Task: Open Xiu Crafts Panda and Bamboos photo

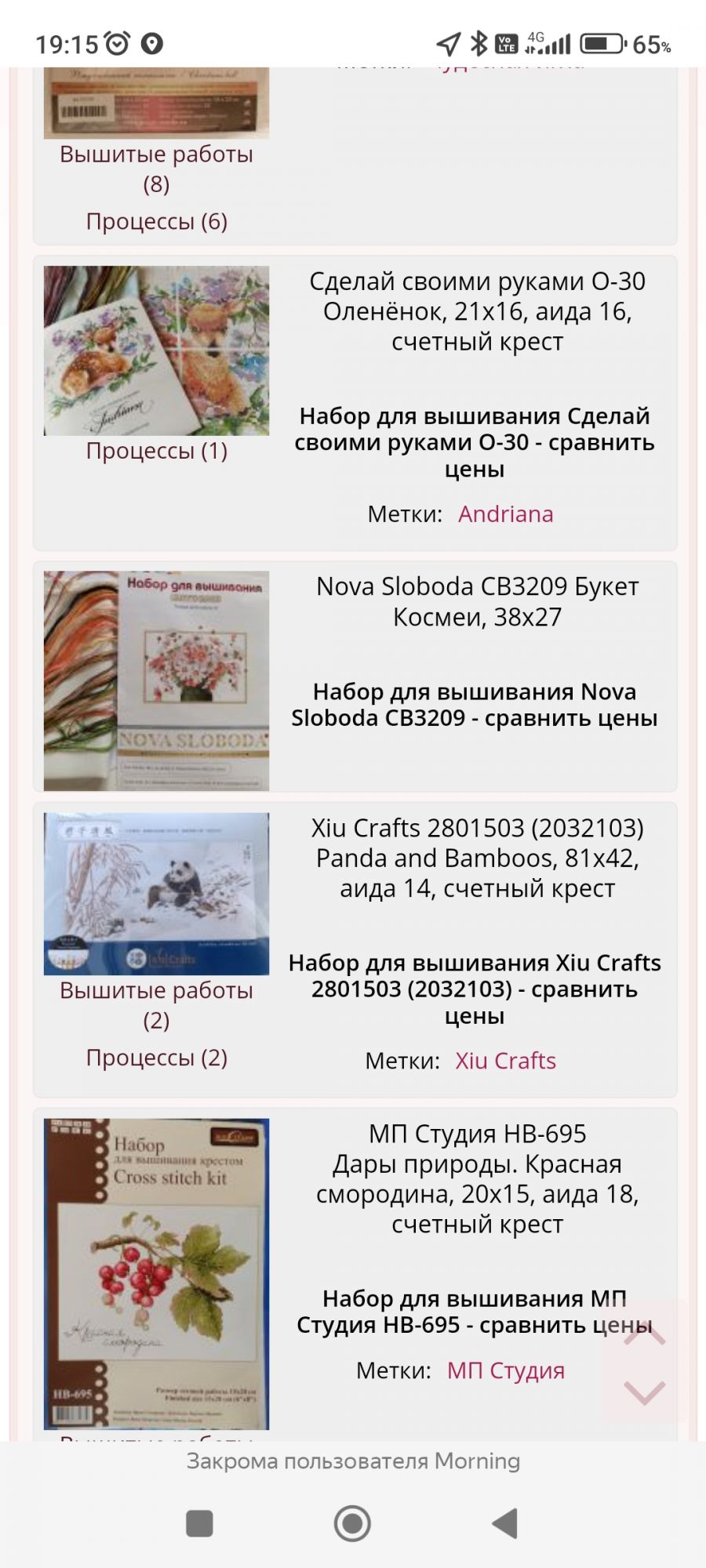Action: 156,894
